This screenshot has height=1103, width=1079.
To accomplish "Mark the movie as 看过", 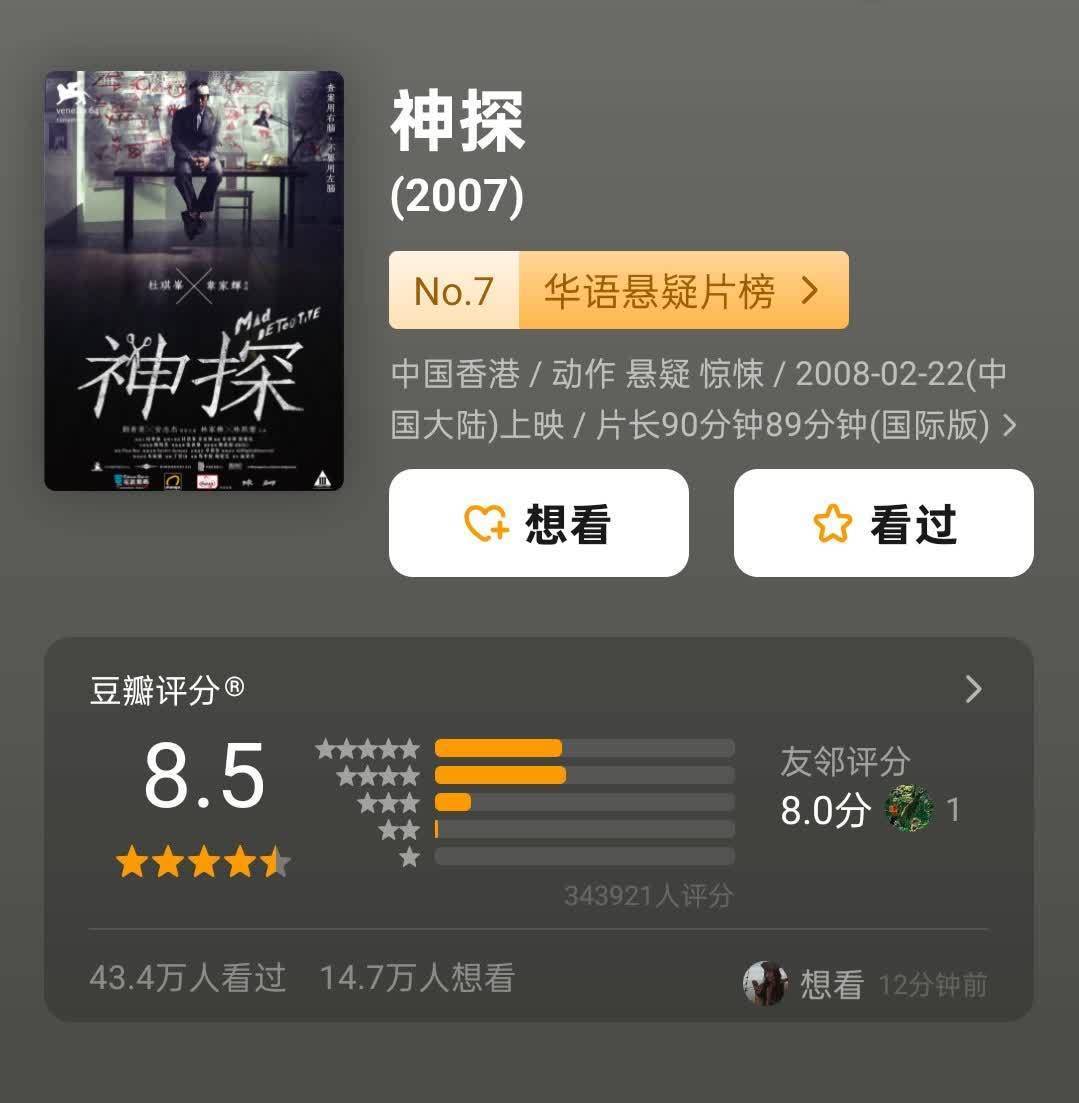I will [x=883, y=523].
